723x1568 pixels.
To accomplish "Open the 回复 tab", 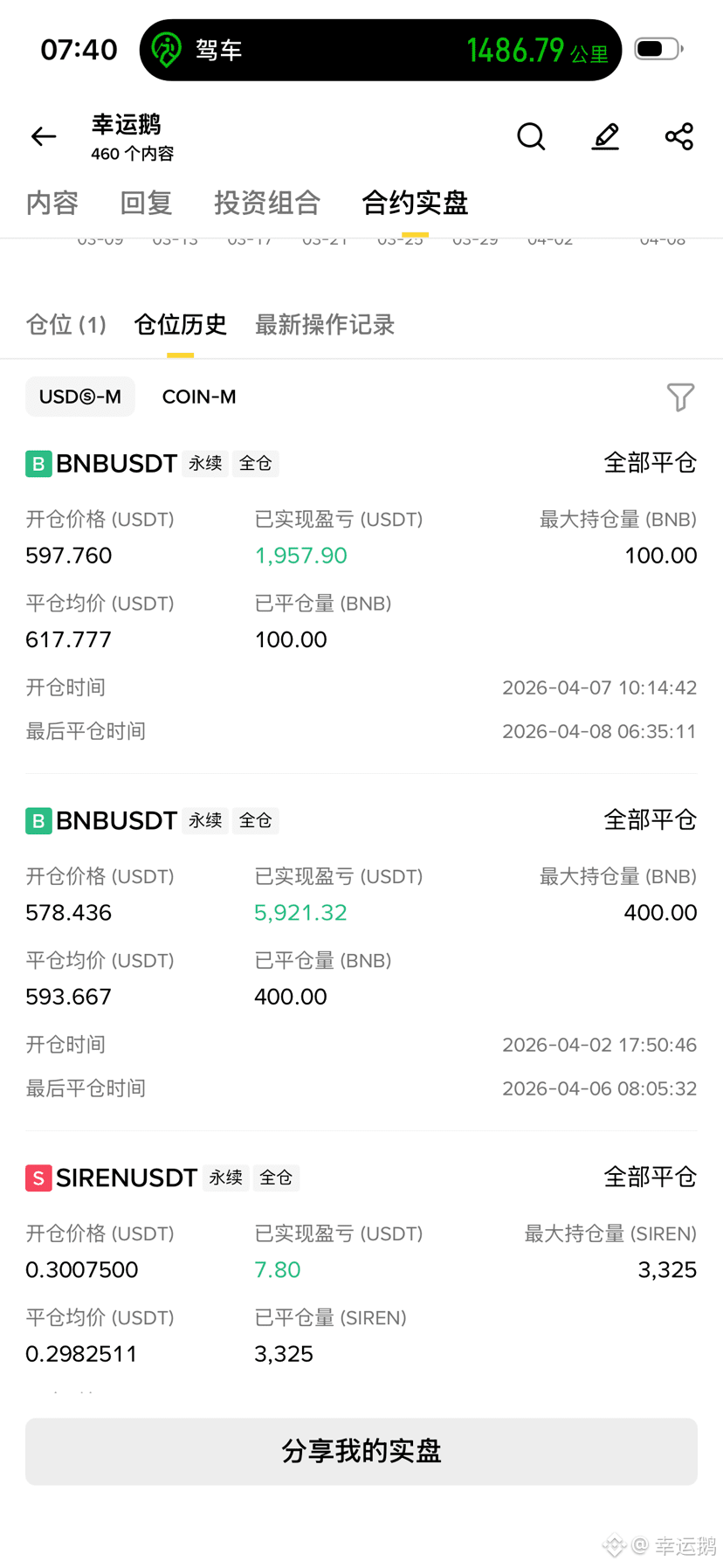I will (x=146, y=203).
